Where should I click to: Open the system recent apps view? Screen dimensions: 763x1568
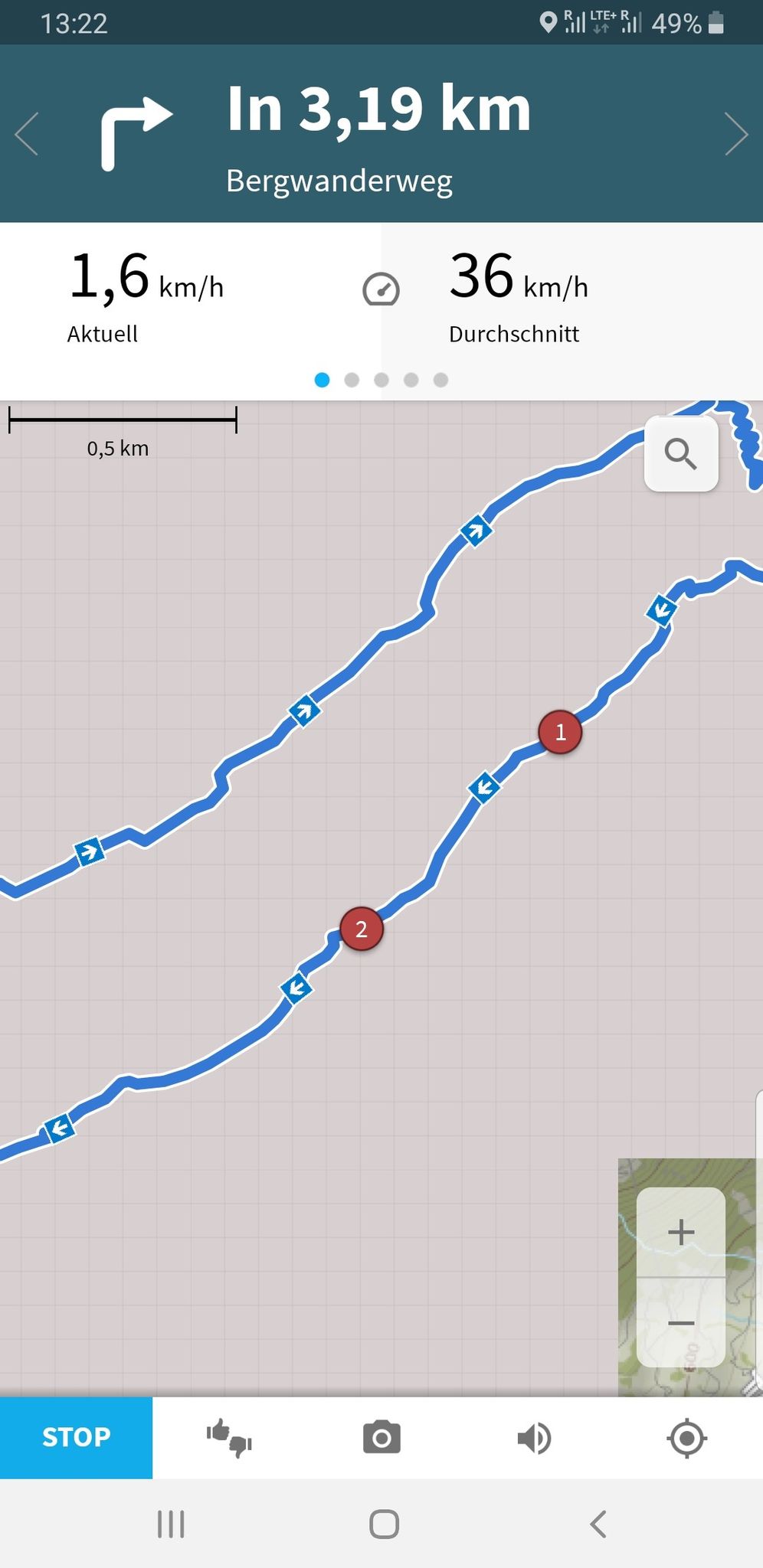tap(170, 1524)
